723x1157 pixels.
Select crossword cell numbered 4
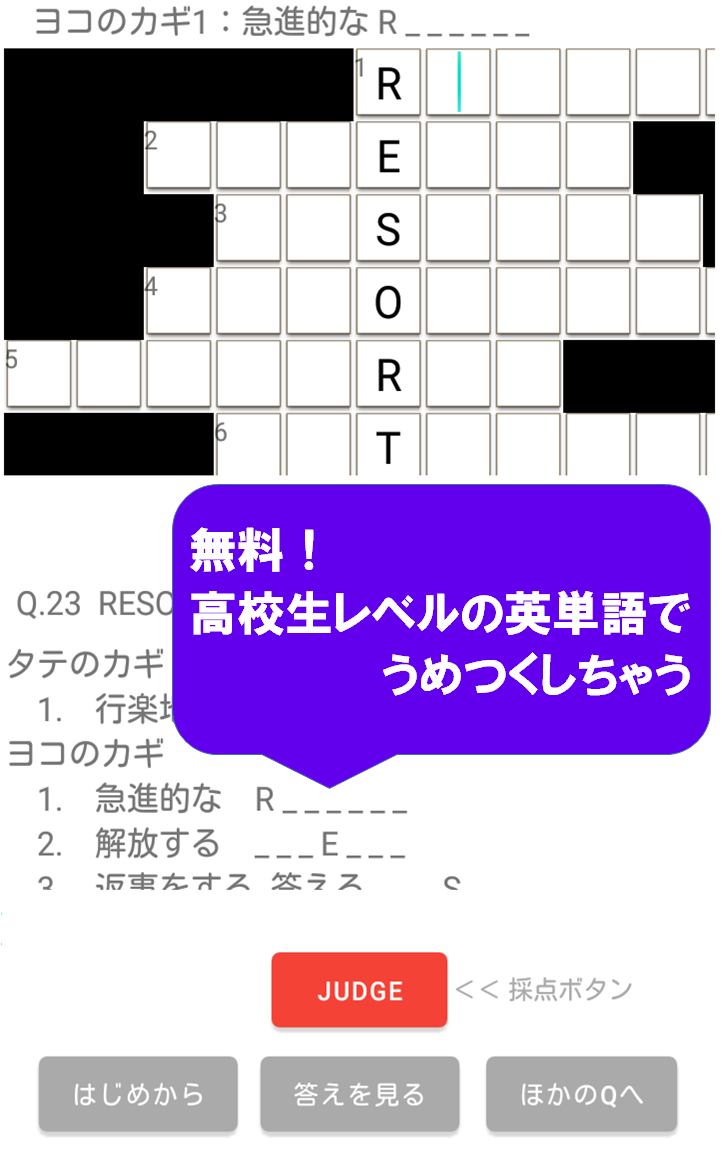(x=178, y=301)
